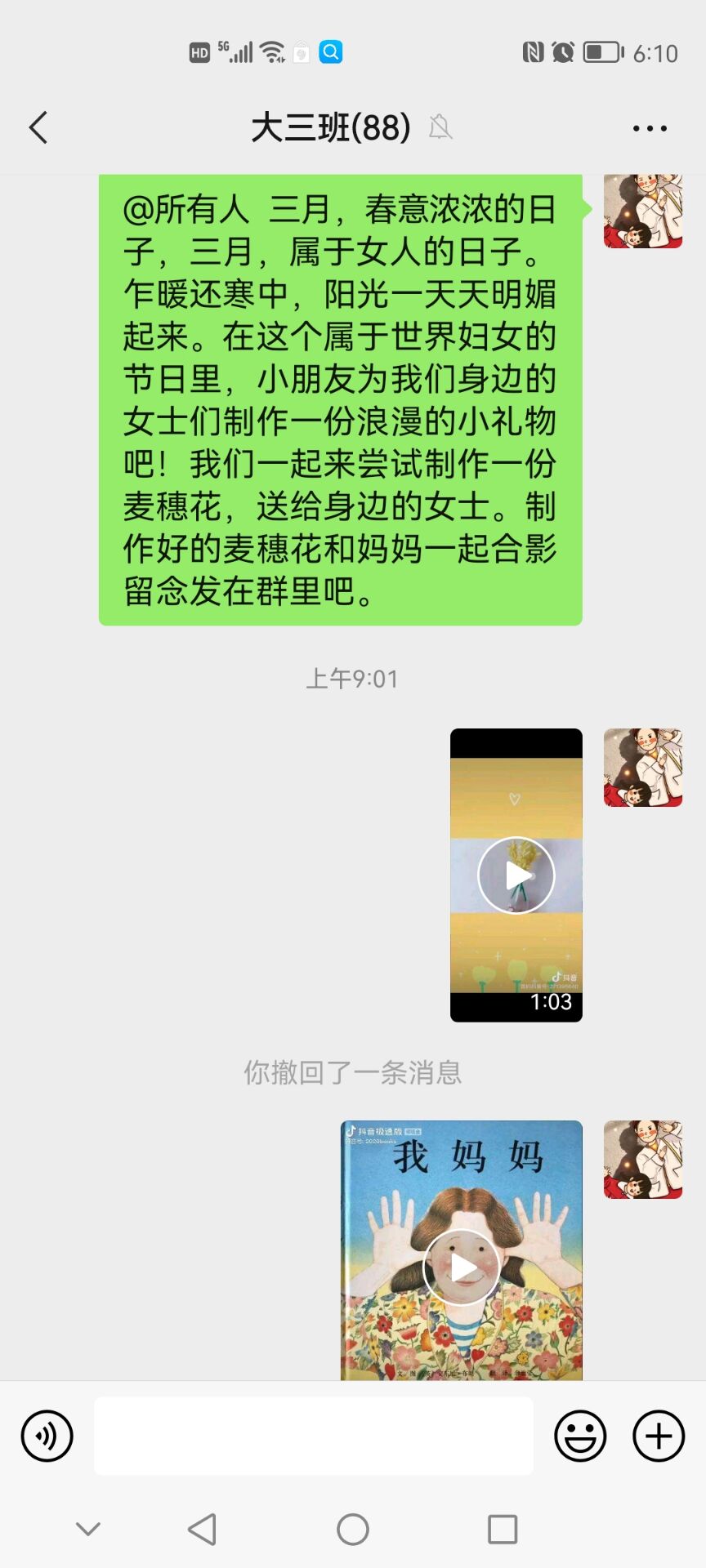Open the emoji sticker panel

[x=580, y=1436]
